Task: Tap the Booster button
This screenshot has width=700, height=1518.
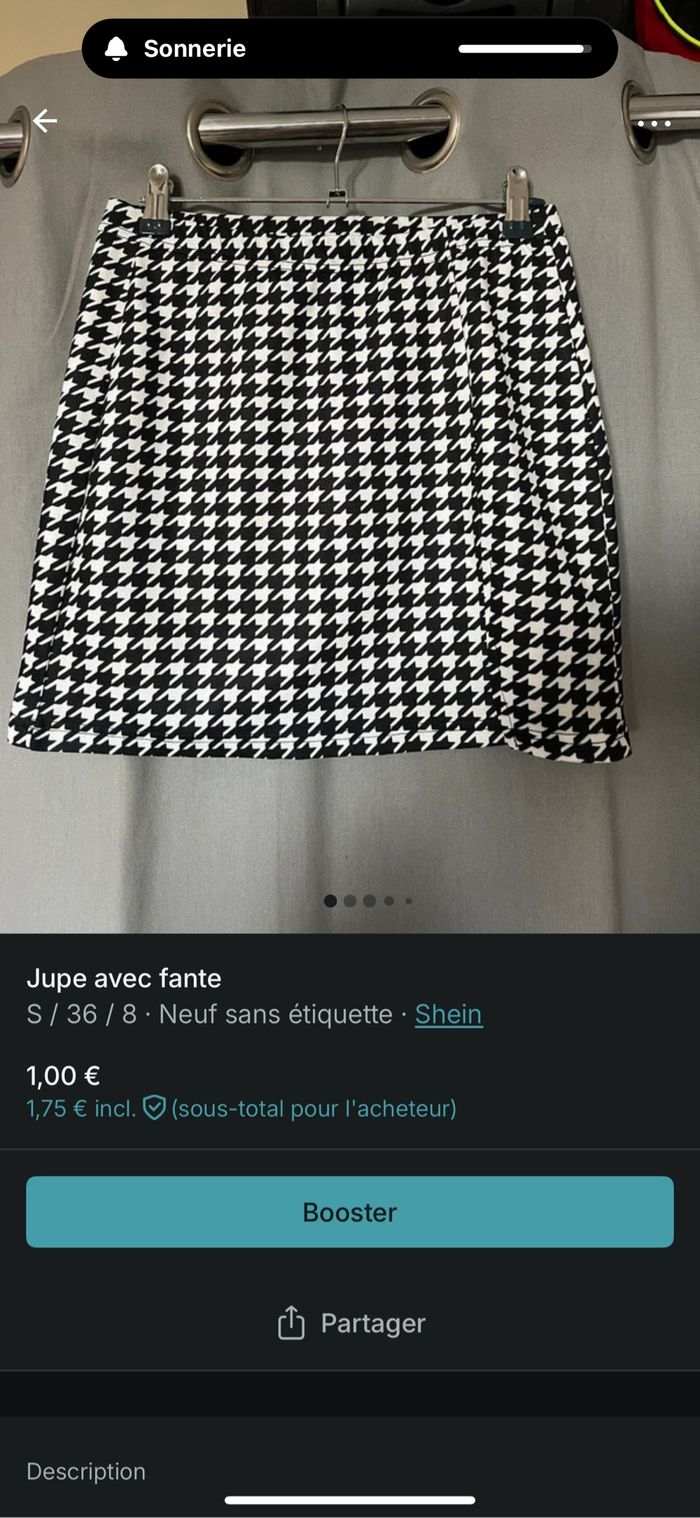Action: click(350, 1212)
